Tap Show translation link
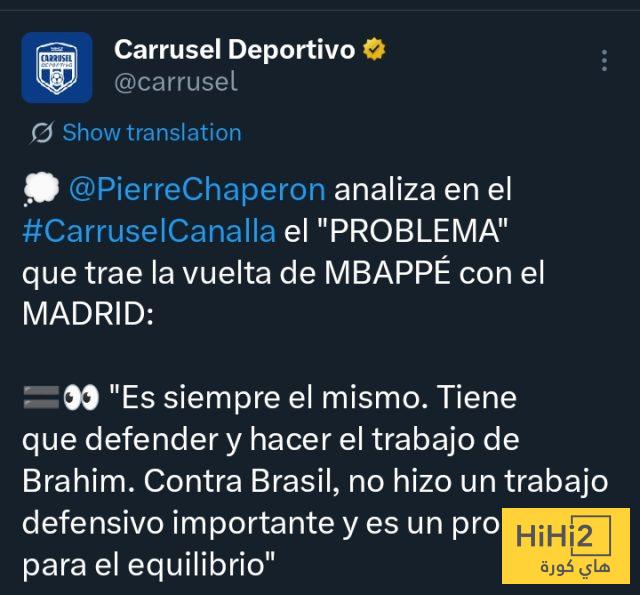Viewport: 640px width, 595px height. (151, 132)
